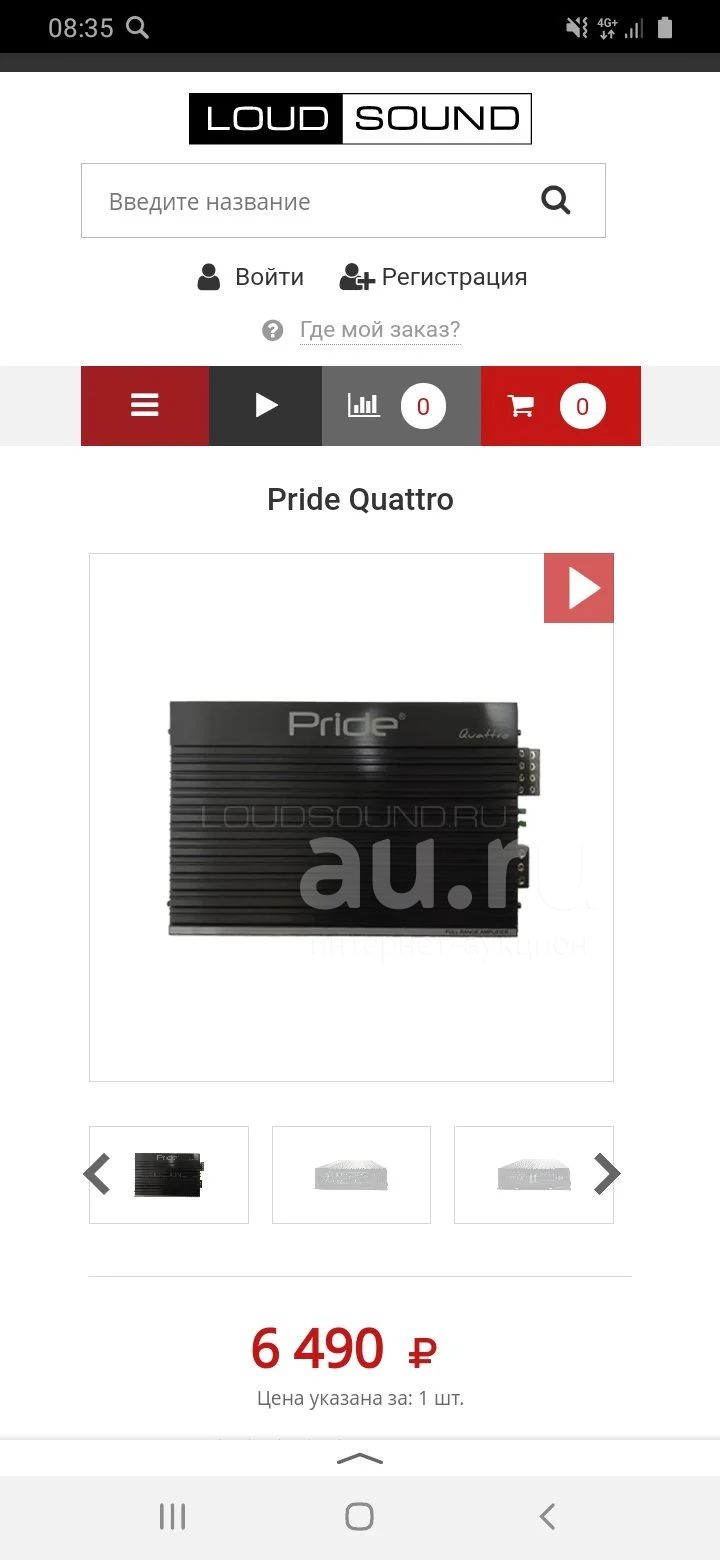Image resolution: width=720 pixels, height=1560 pixels.
Task: Open the Регистрация link
Action: 433,277
